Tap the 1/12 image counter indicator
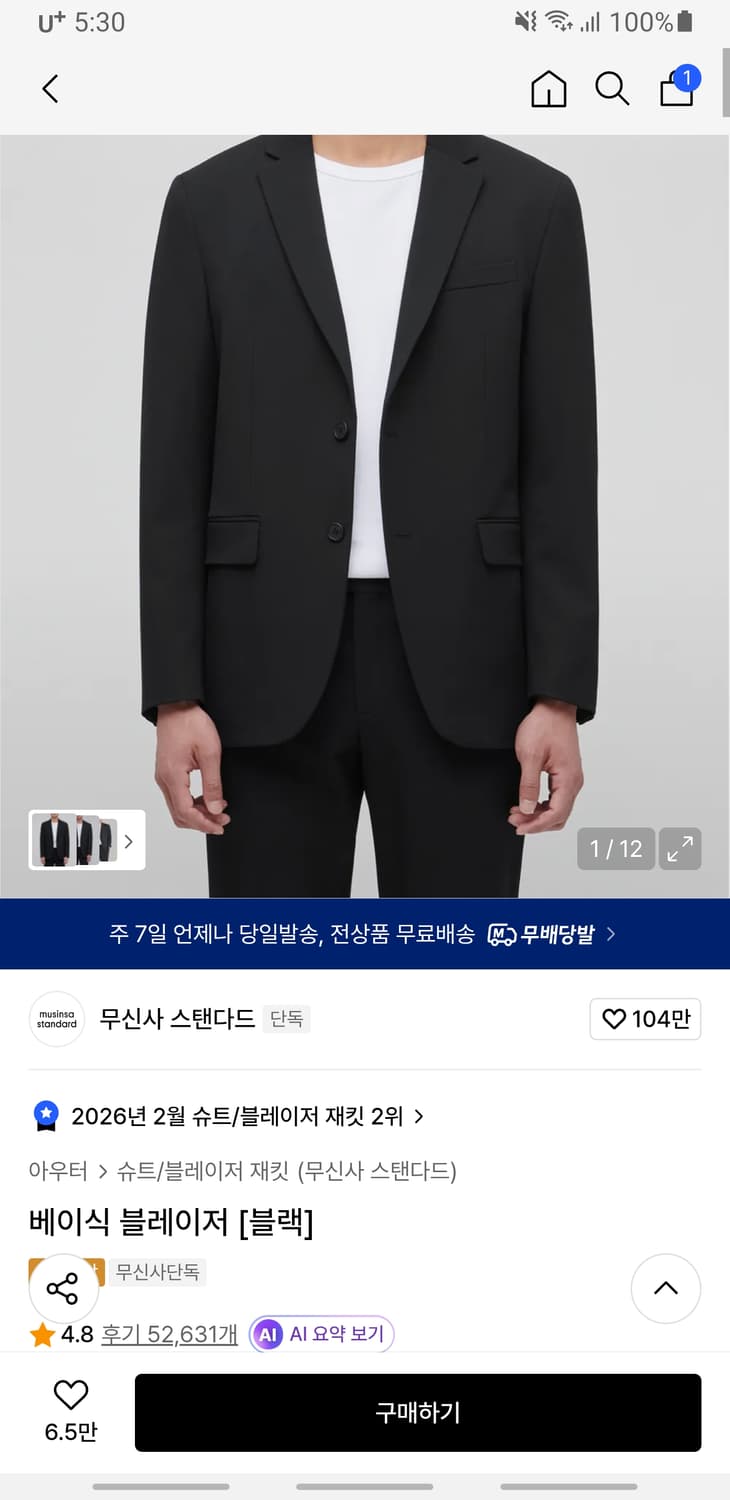The height and width of the screenshot is (1500, 730). [616, 849]
